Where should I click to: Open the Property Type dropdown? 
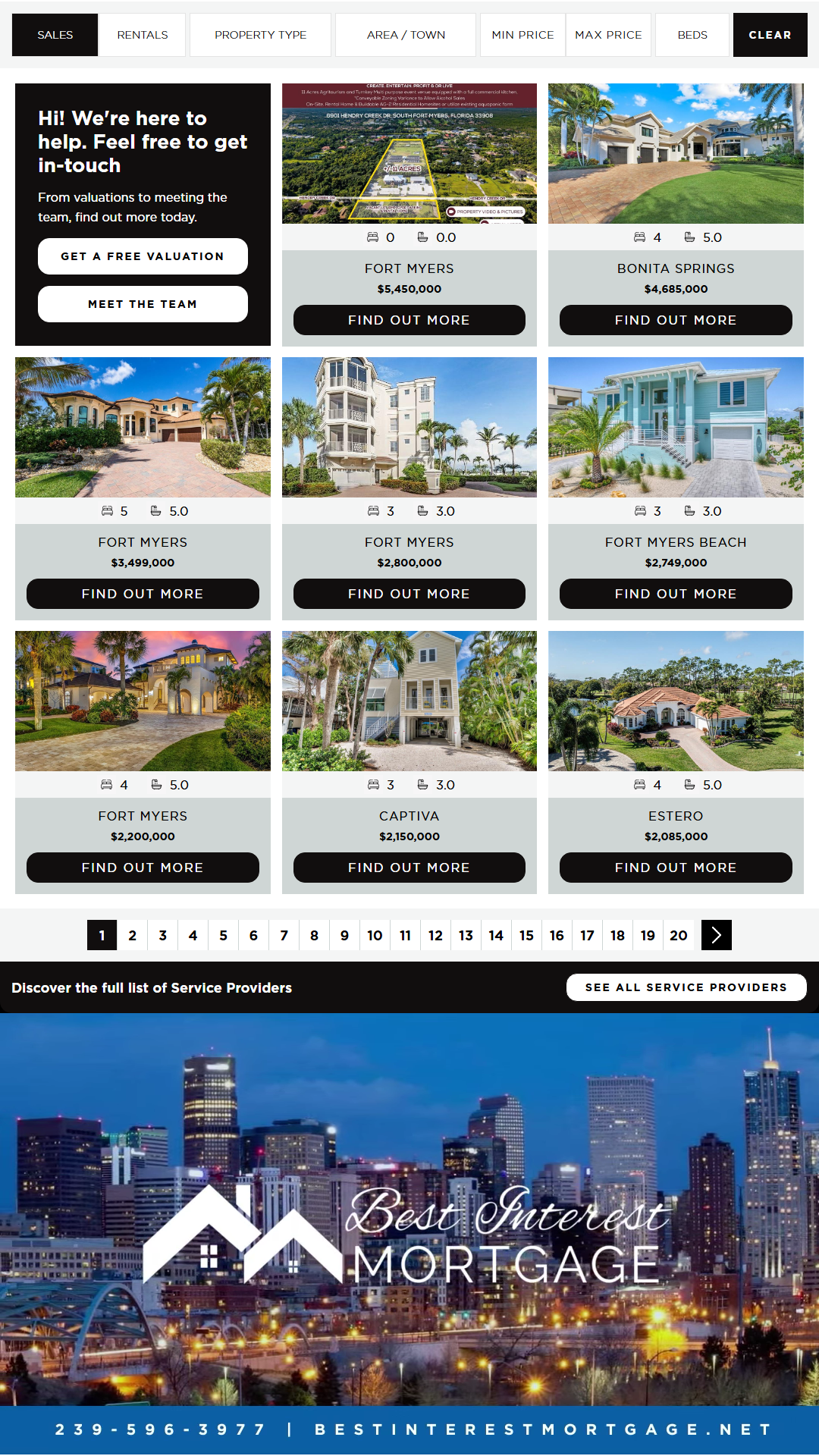pos(260,35)
